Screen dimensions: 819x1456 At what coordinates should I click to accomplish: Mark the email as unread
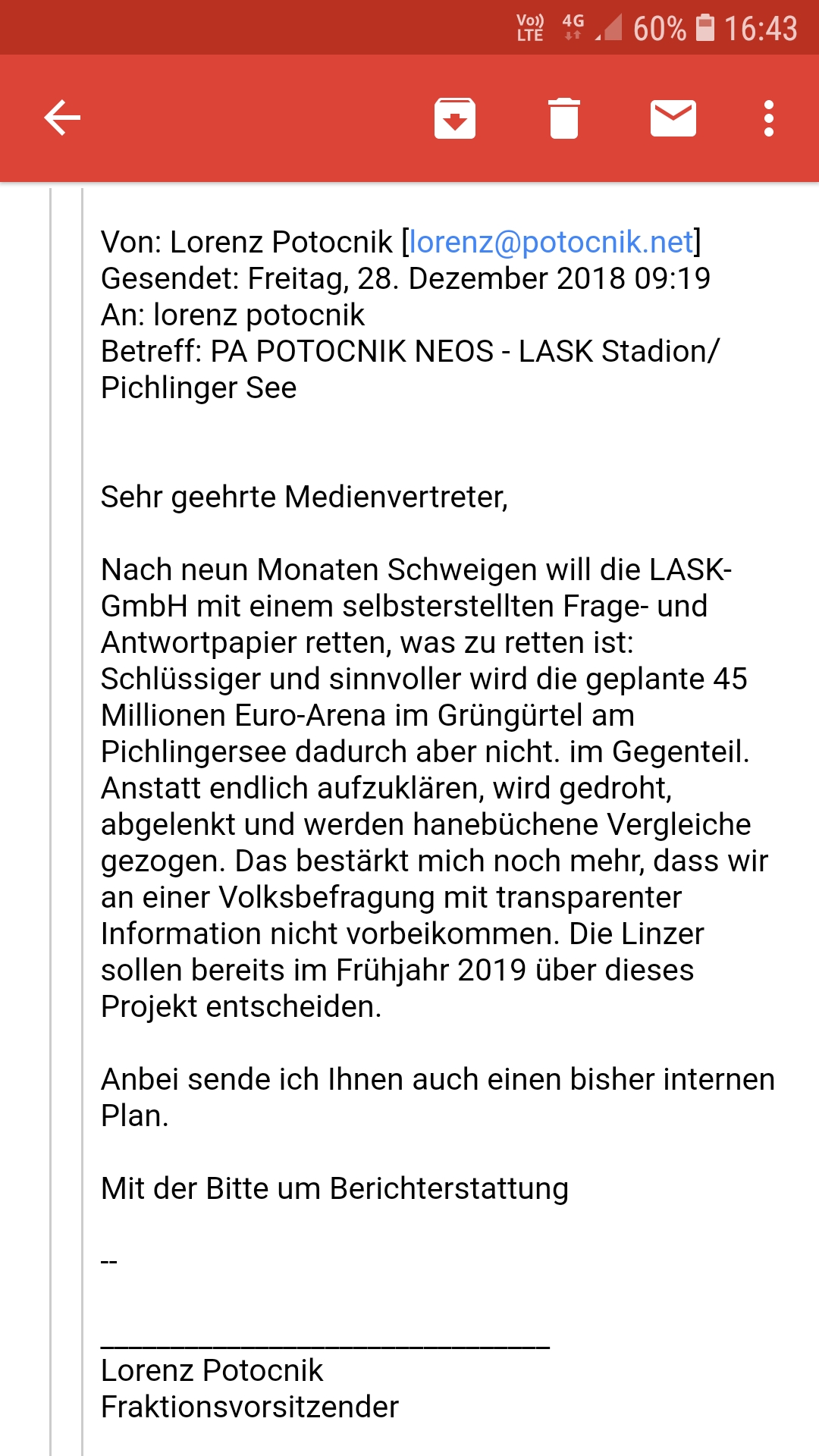673,118
